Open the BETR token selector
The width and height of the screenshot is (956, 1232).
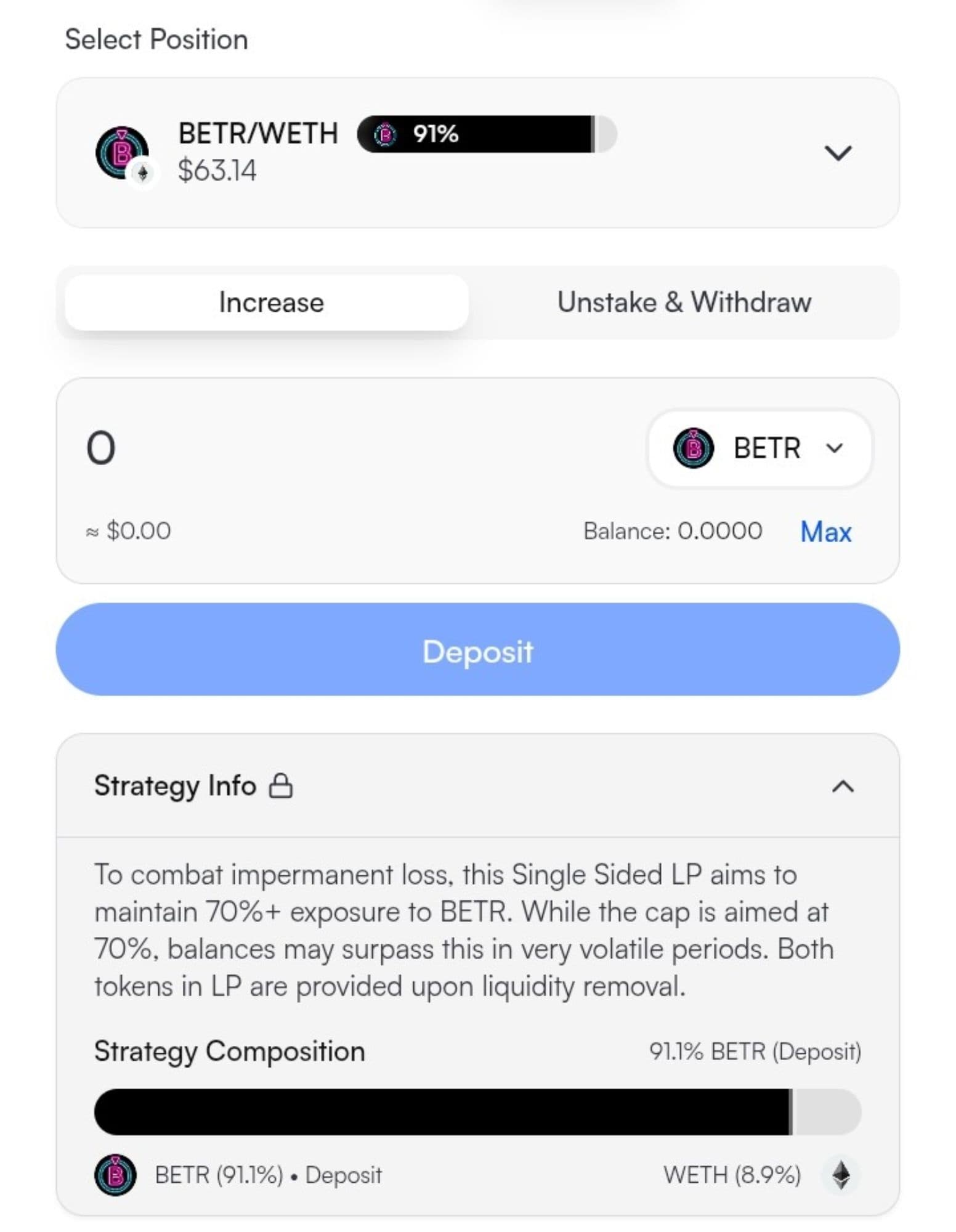760,448
